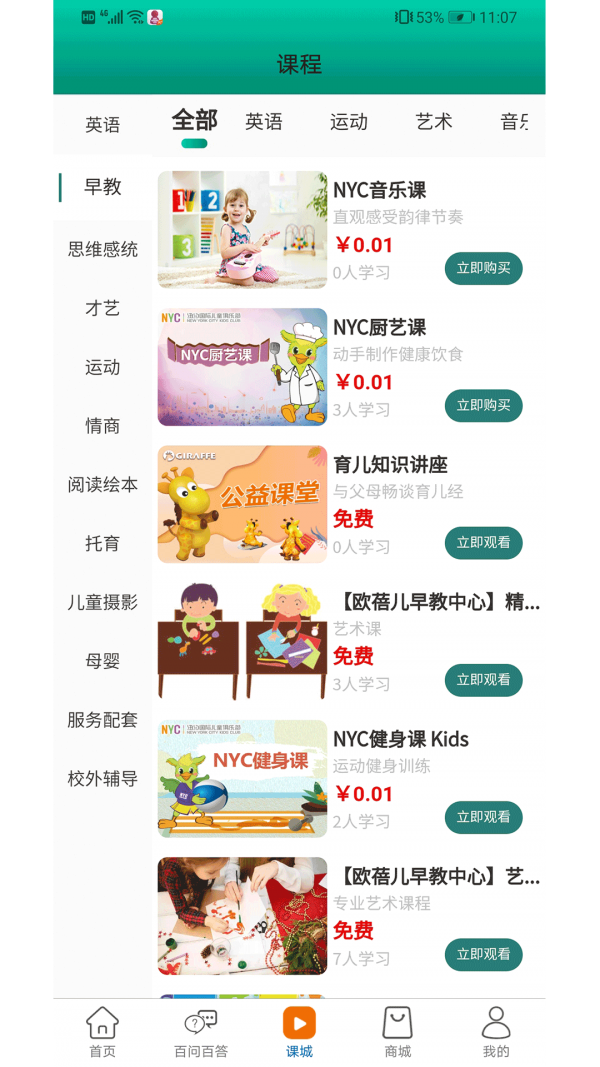The image size is (600, 1067).
Task: Open the 校外辅导 category
Action: pos(103,778)
